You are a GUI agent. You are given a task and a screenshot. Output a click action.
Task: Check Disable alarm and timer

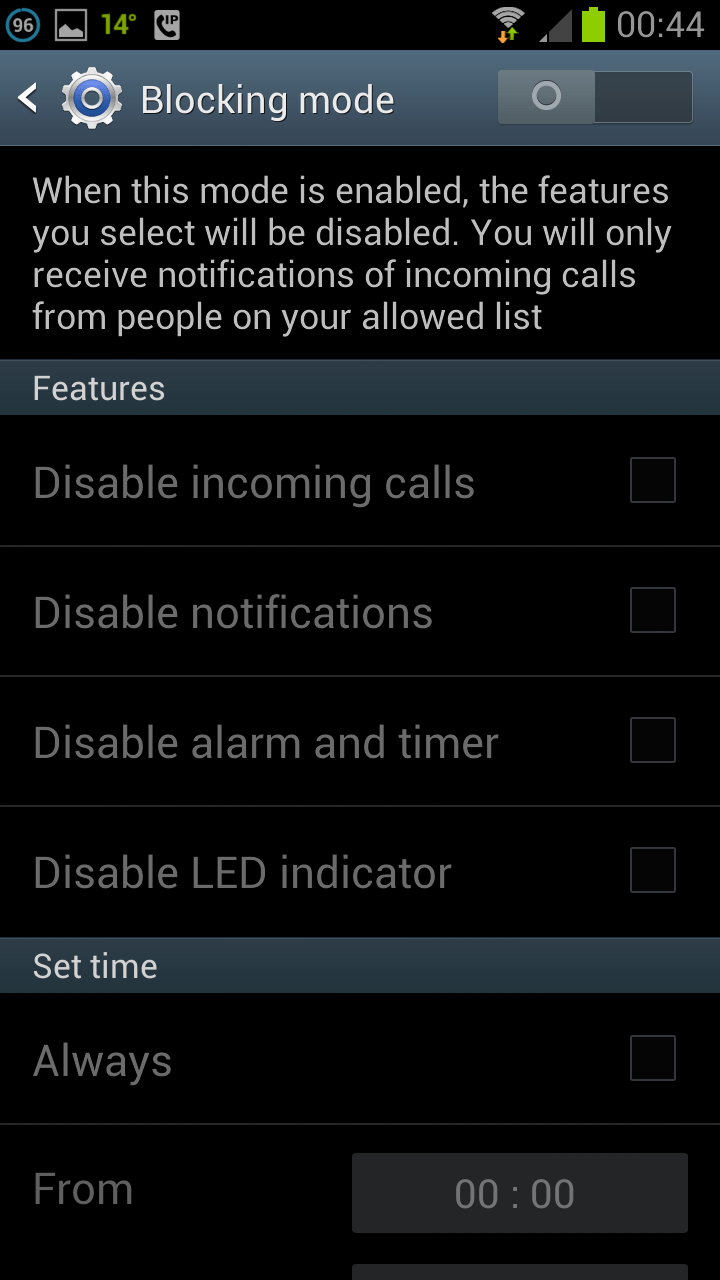(652, 741)
